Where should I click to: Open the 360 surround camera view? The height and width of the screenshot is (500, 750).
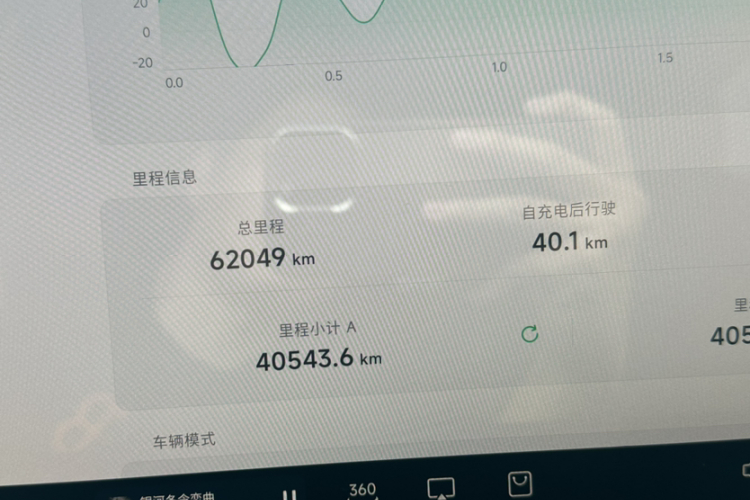(362, 489)
